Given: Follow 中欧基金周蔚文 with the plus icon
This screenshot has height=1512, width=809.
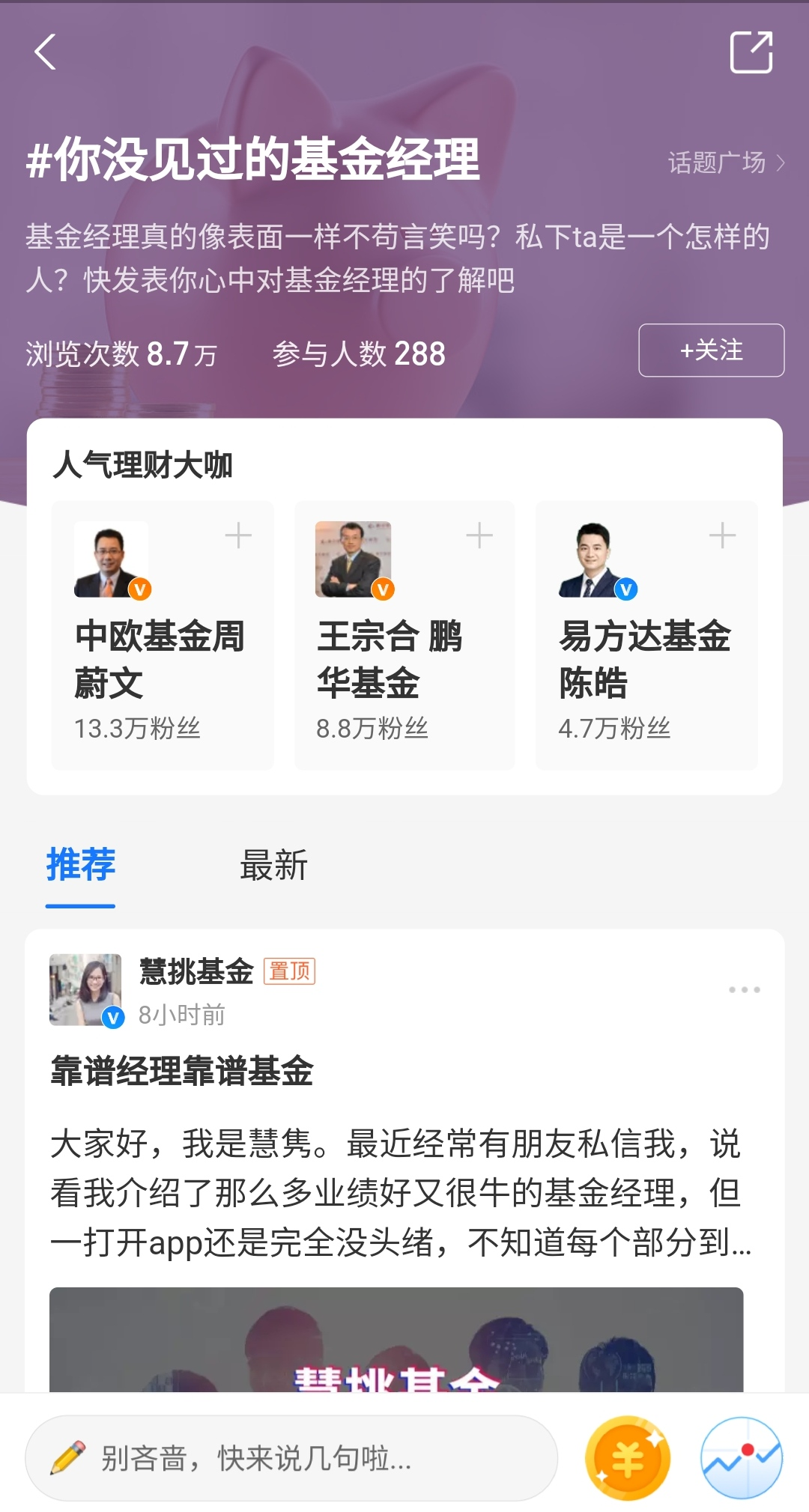Looking at the screenshot, I should pyautogui.click(x=238, y=535).
